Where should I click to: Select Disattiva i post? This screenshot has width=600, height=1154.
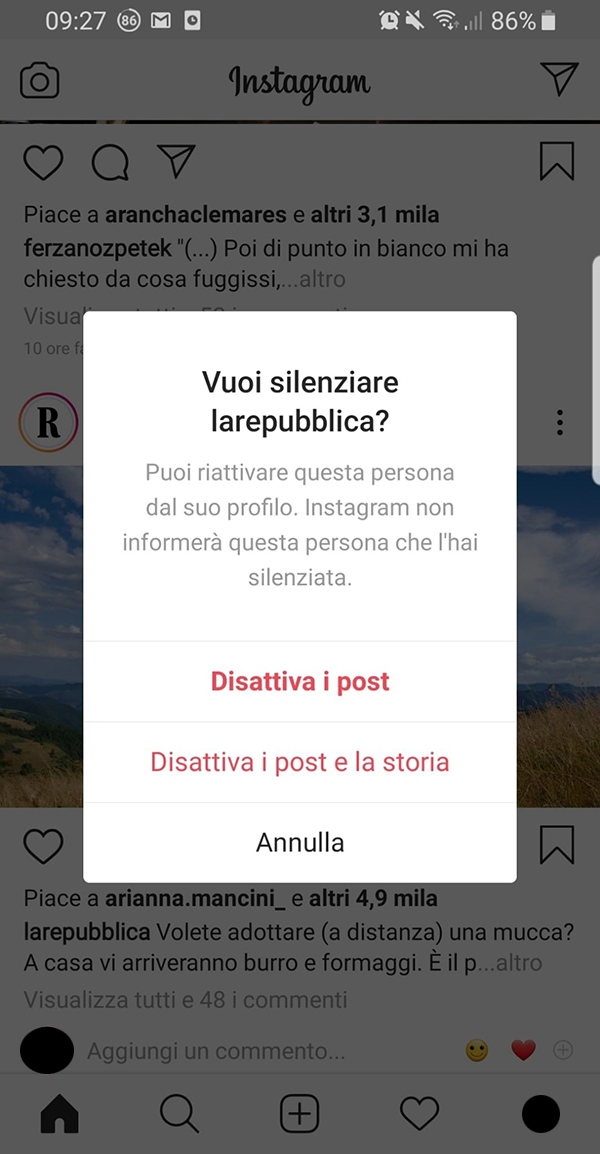300,682
